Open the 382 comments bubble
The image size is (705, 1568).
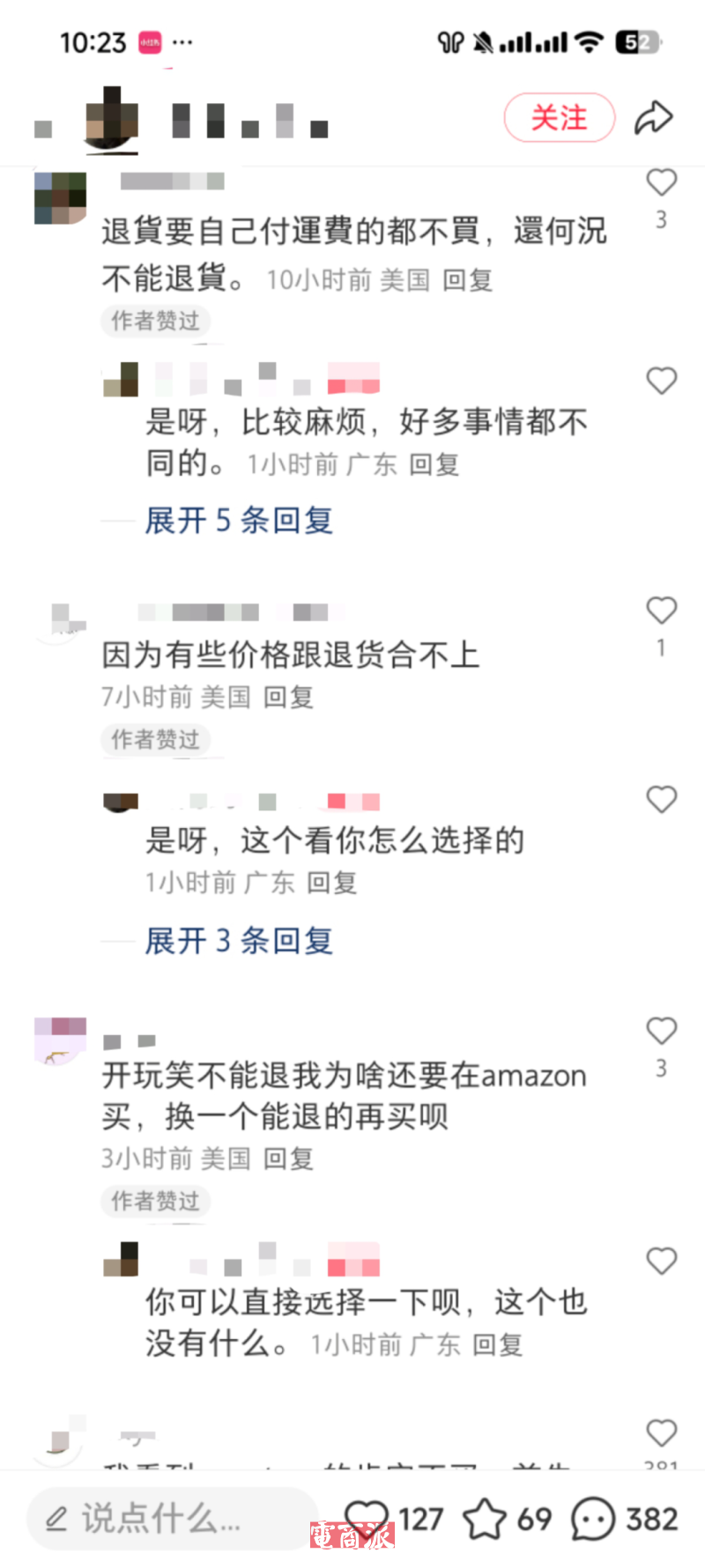(592, 1519)
